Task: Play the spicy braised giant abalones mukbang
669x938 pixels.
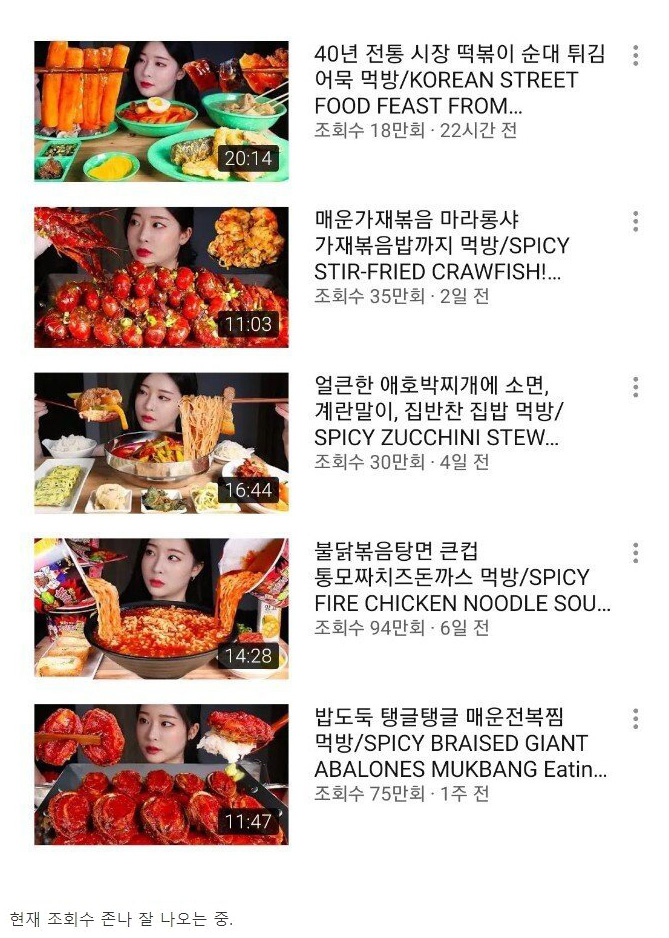Action: click(x=161, y=774)
